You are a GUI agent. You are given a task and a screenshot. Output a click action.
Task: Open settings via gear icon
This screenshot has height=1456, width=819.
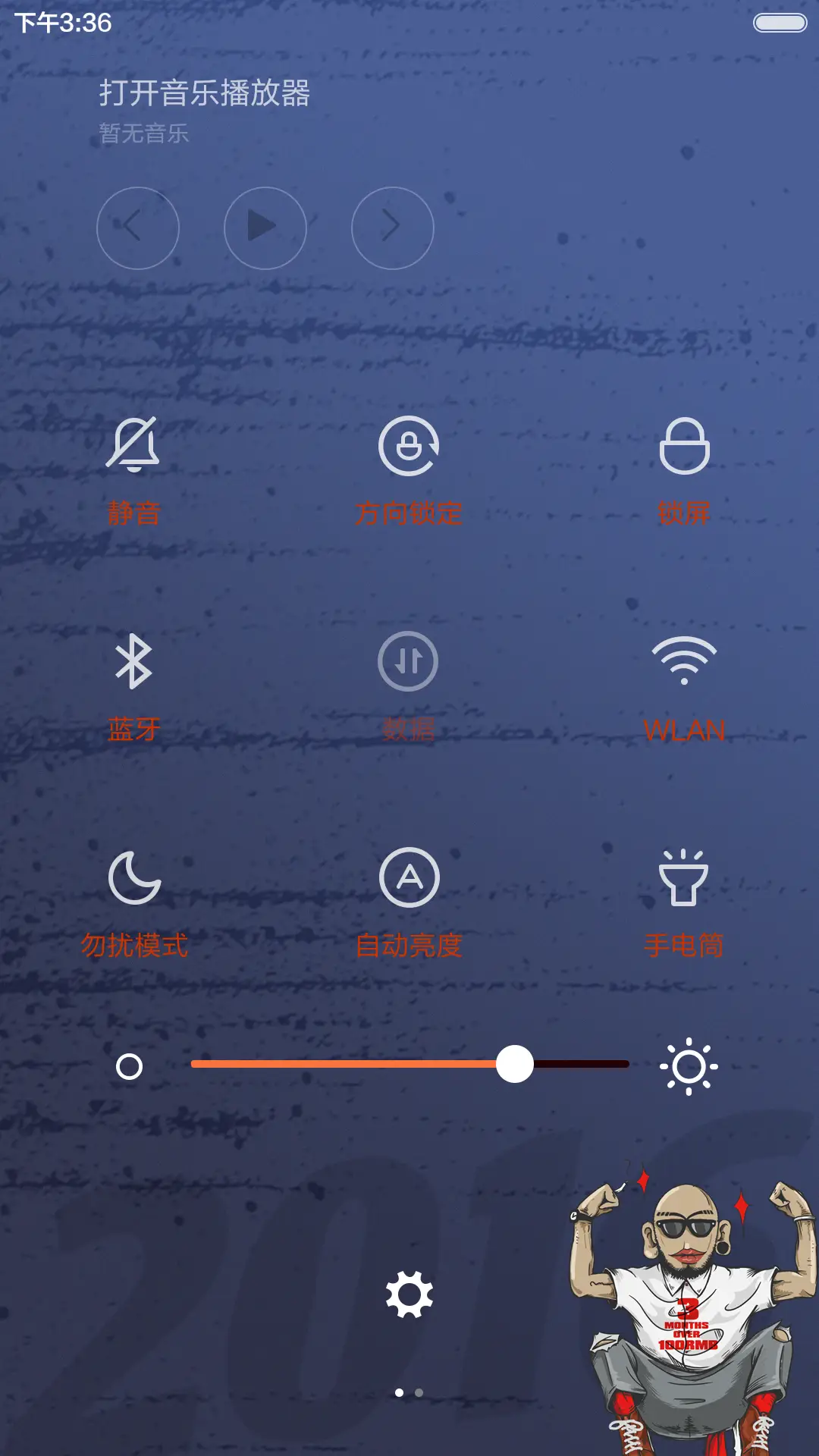pos(409,1292)
